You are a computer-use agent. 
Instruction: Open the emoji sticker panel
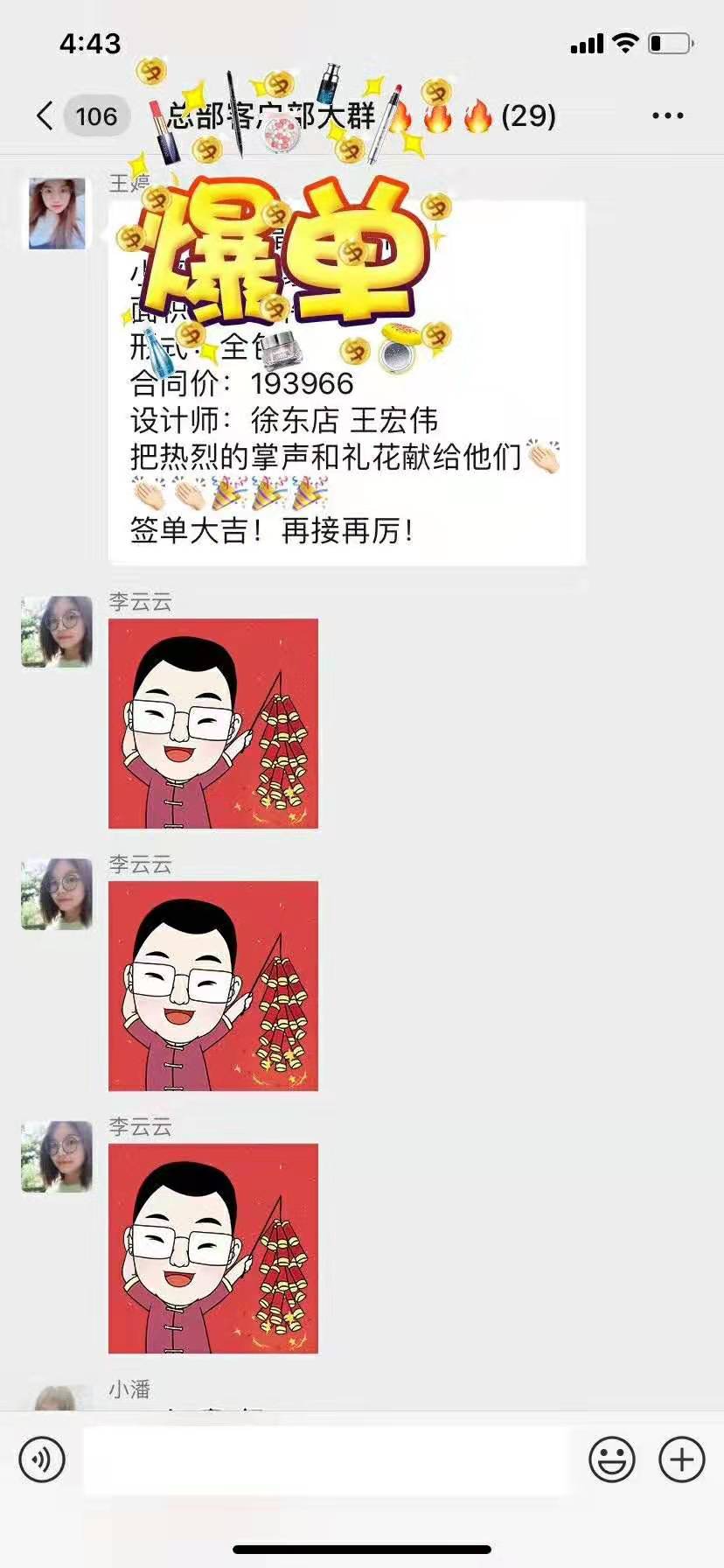[x=611, y=1459]
